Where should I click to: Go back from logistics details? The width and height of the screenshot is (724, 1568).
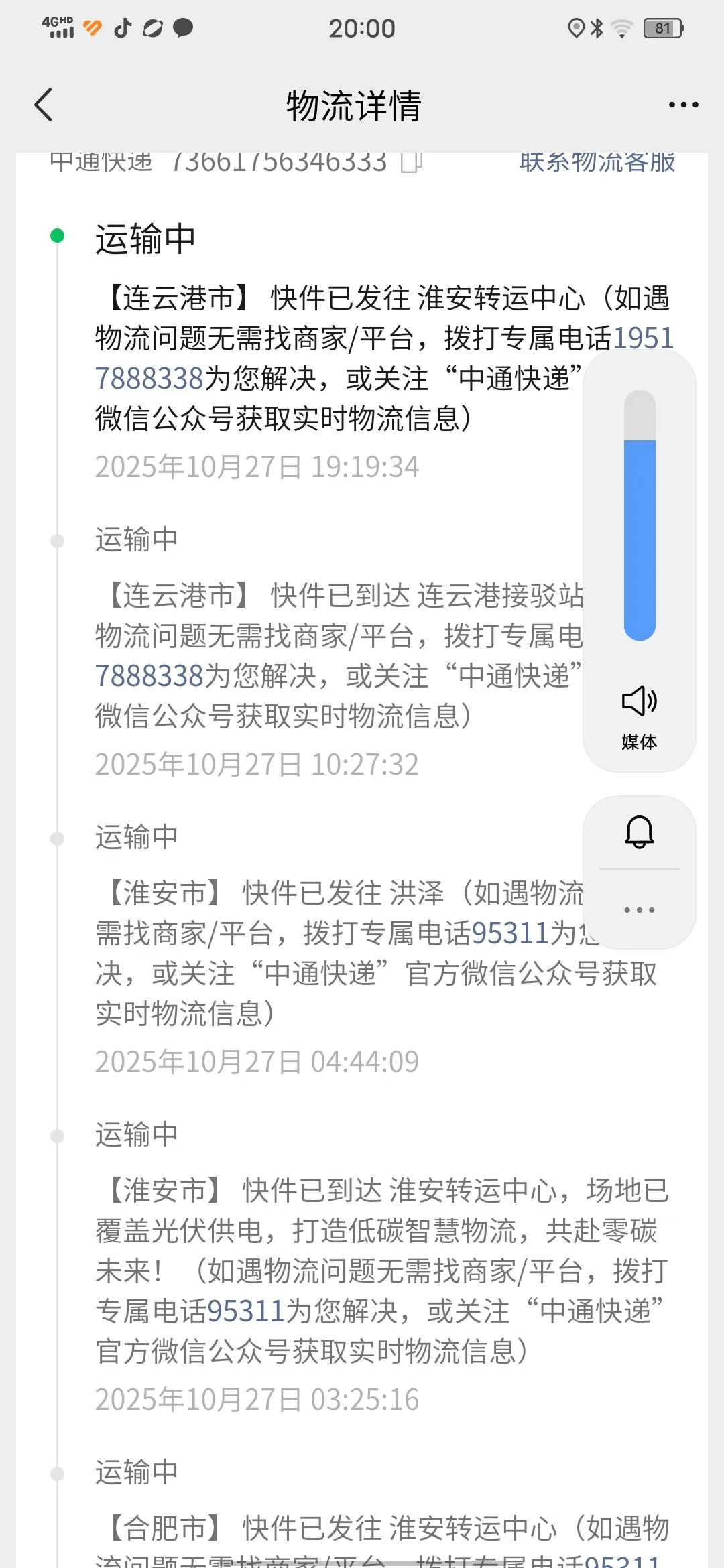(44, 105)
